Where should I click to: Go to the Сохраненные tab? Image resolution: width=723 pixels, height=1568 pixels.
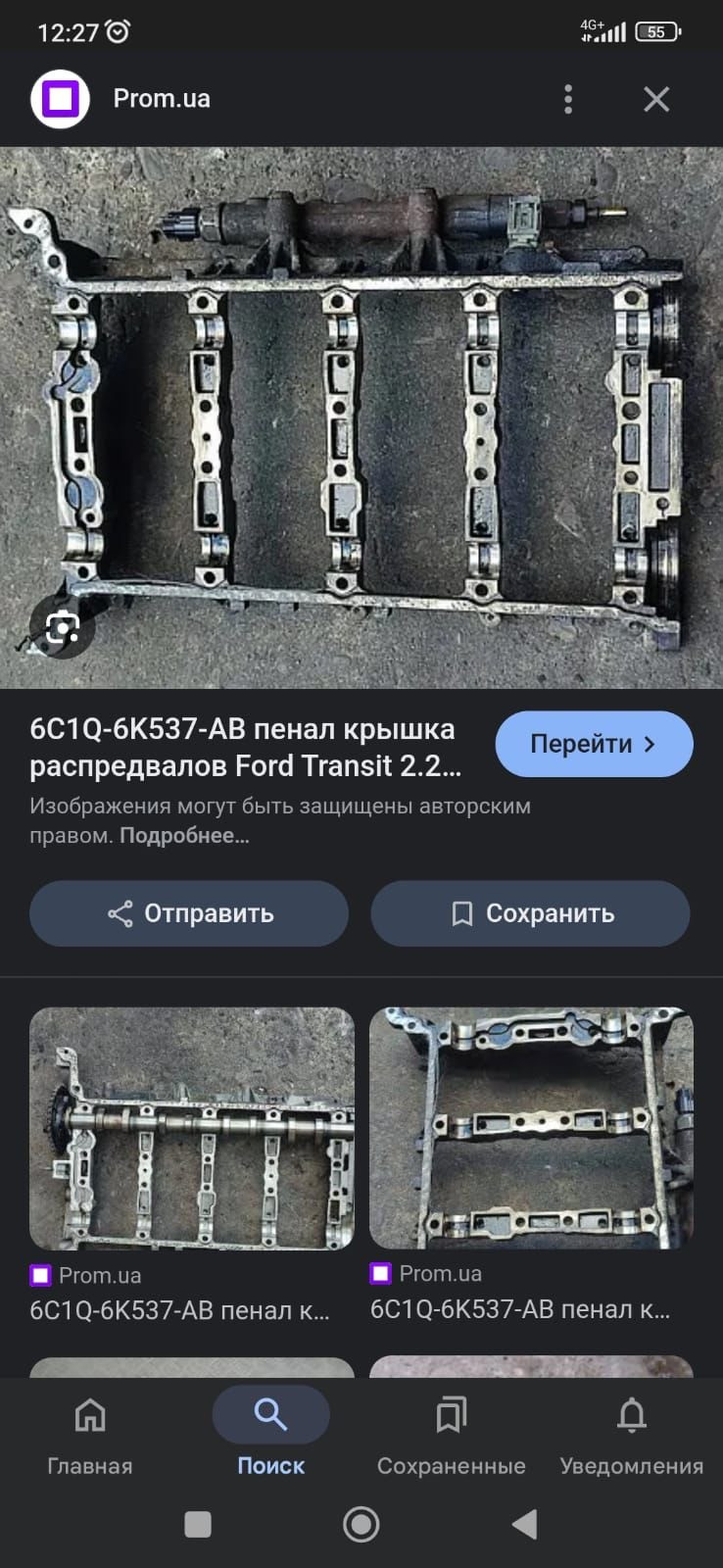click(x=452, y=1437)
